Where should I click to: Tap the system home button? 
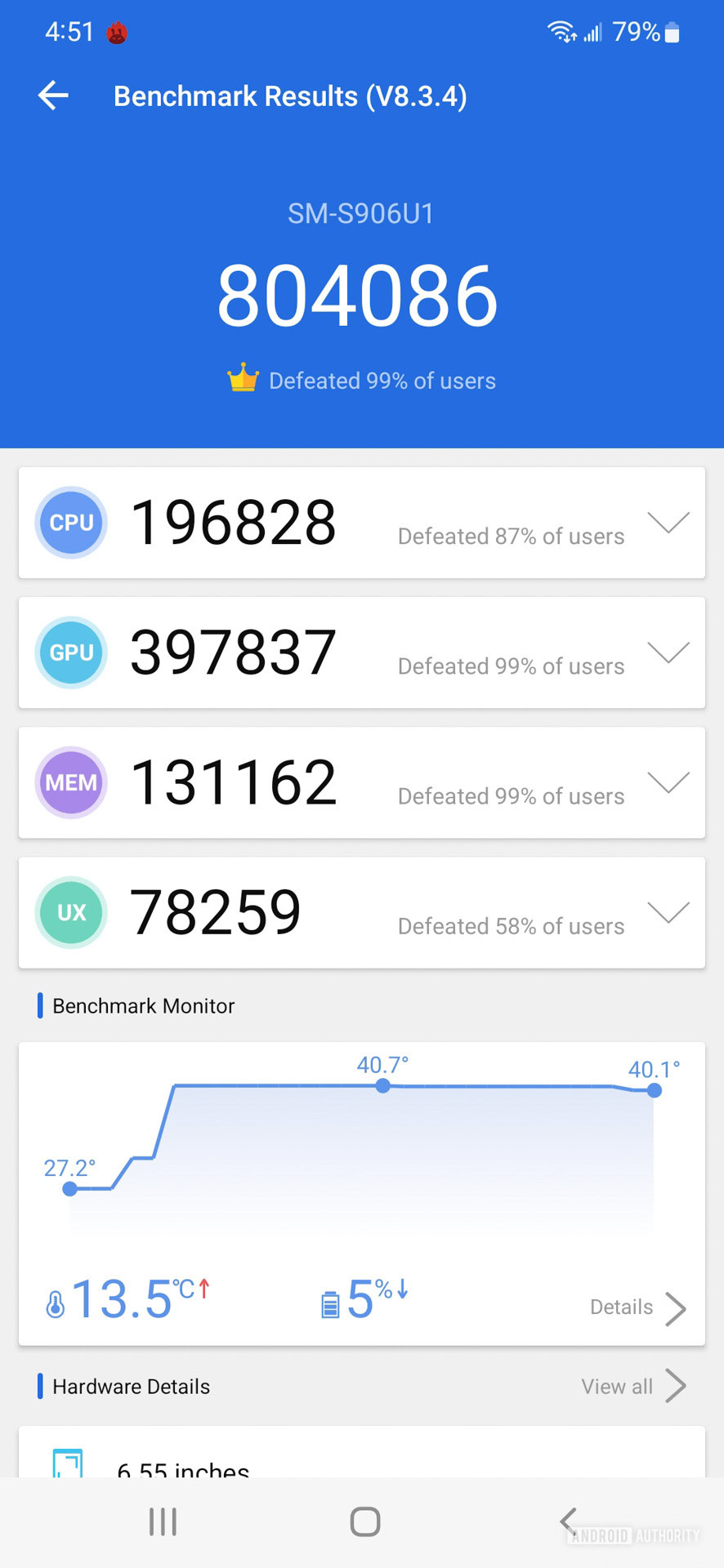point(364,1521)
